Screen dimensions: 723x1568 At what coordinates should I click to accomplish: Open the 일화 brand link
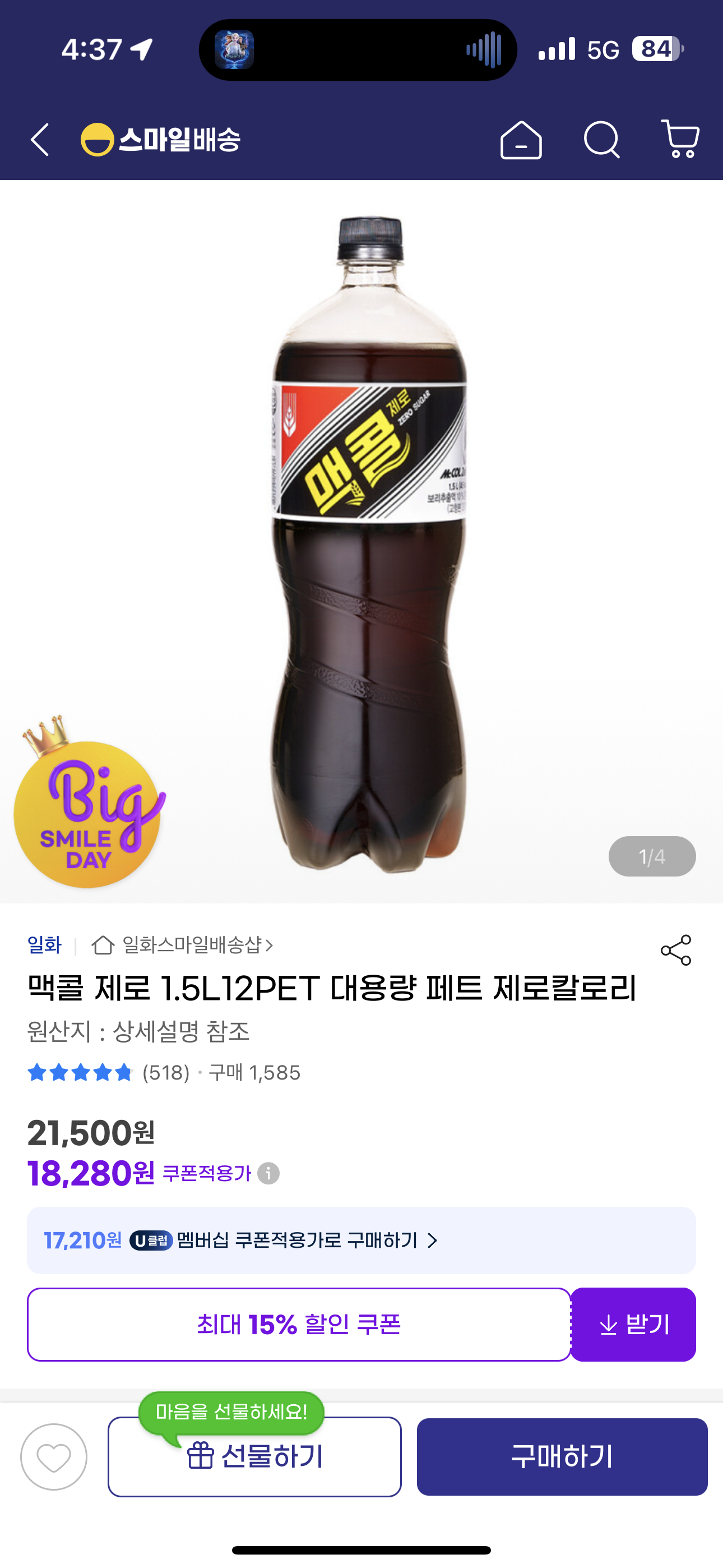click(44, 945)
